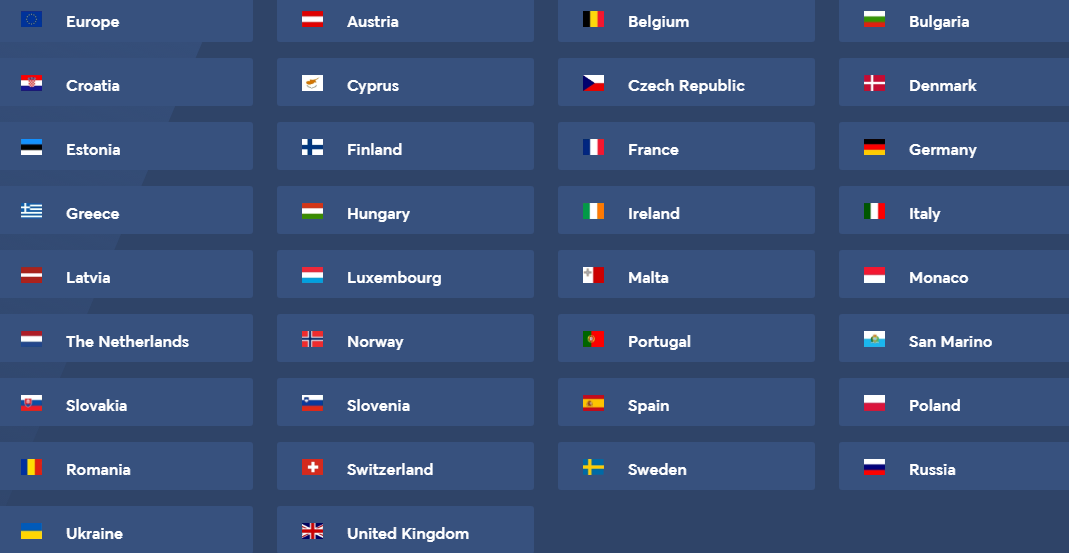Open The Netherlands tile
Screen dimensions: 1069x553
(127, 341)
